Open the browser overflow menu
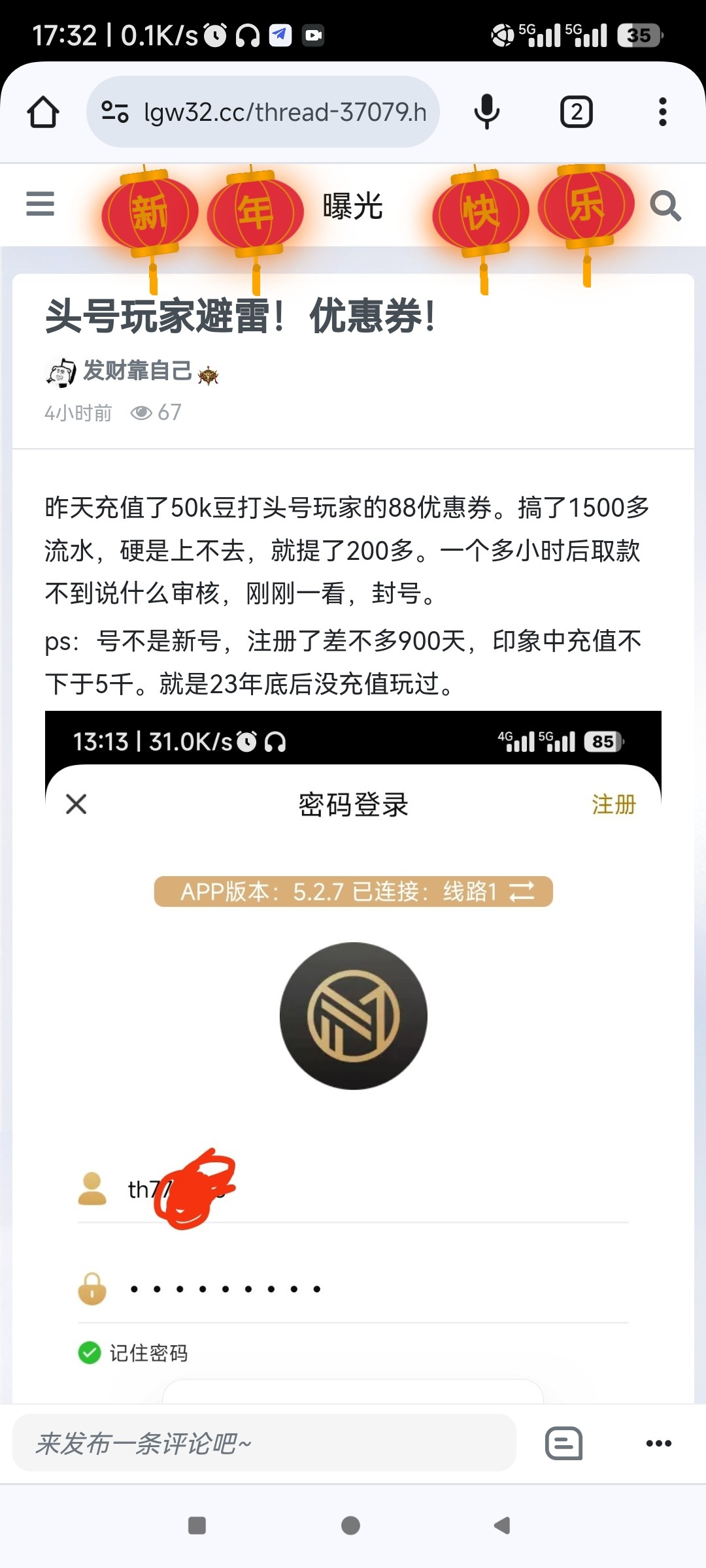Viewport: 706px width, 1568px height. [662, 112]
